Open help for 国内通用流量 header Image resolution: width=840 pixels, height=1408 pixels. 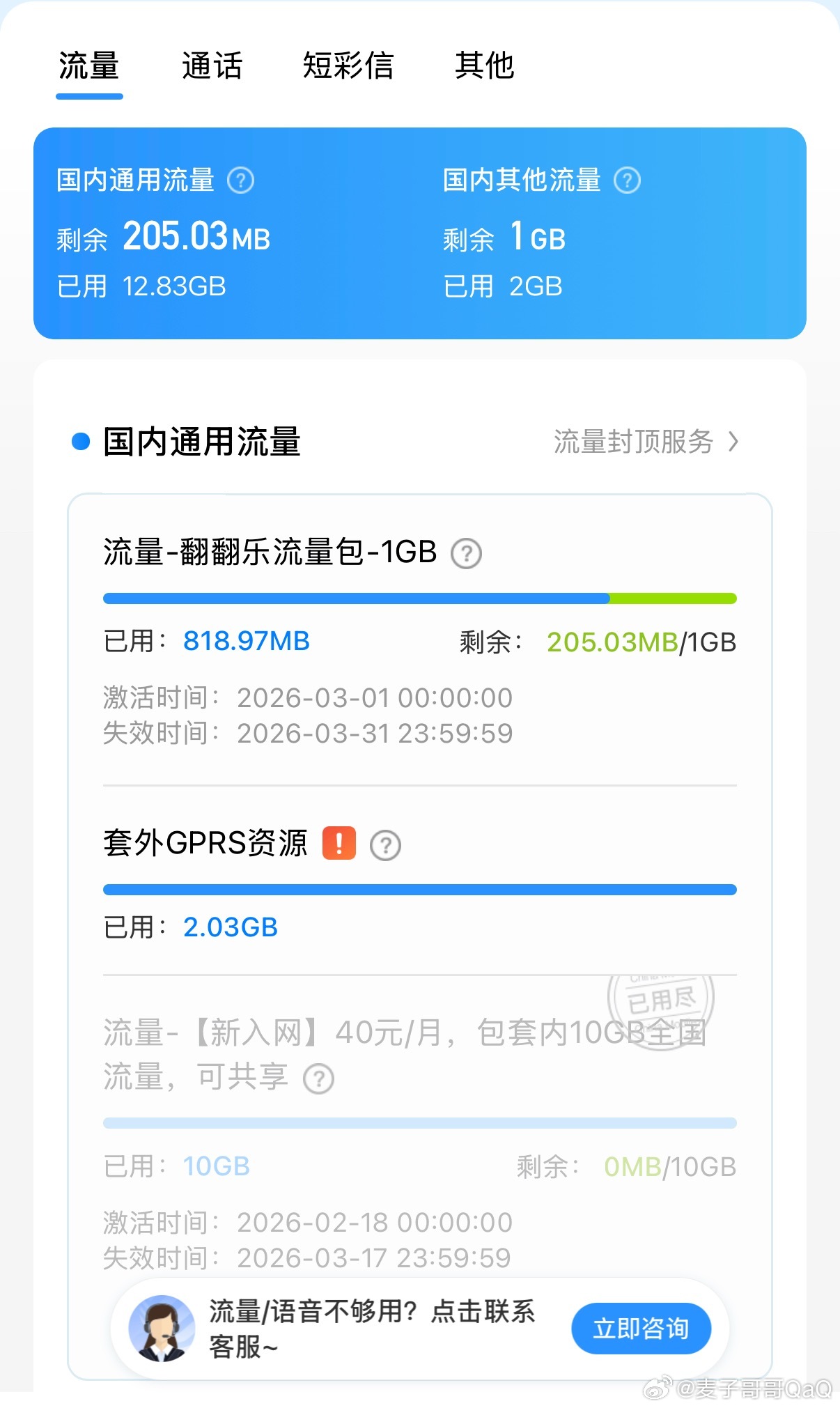click(240, 180)
